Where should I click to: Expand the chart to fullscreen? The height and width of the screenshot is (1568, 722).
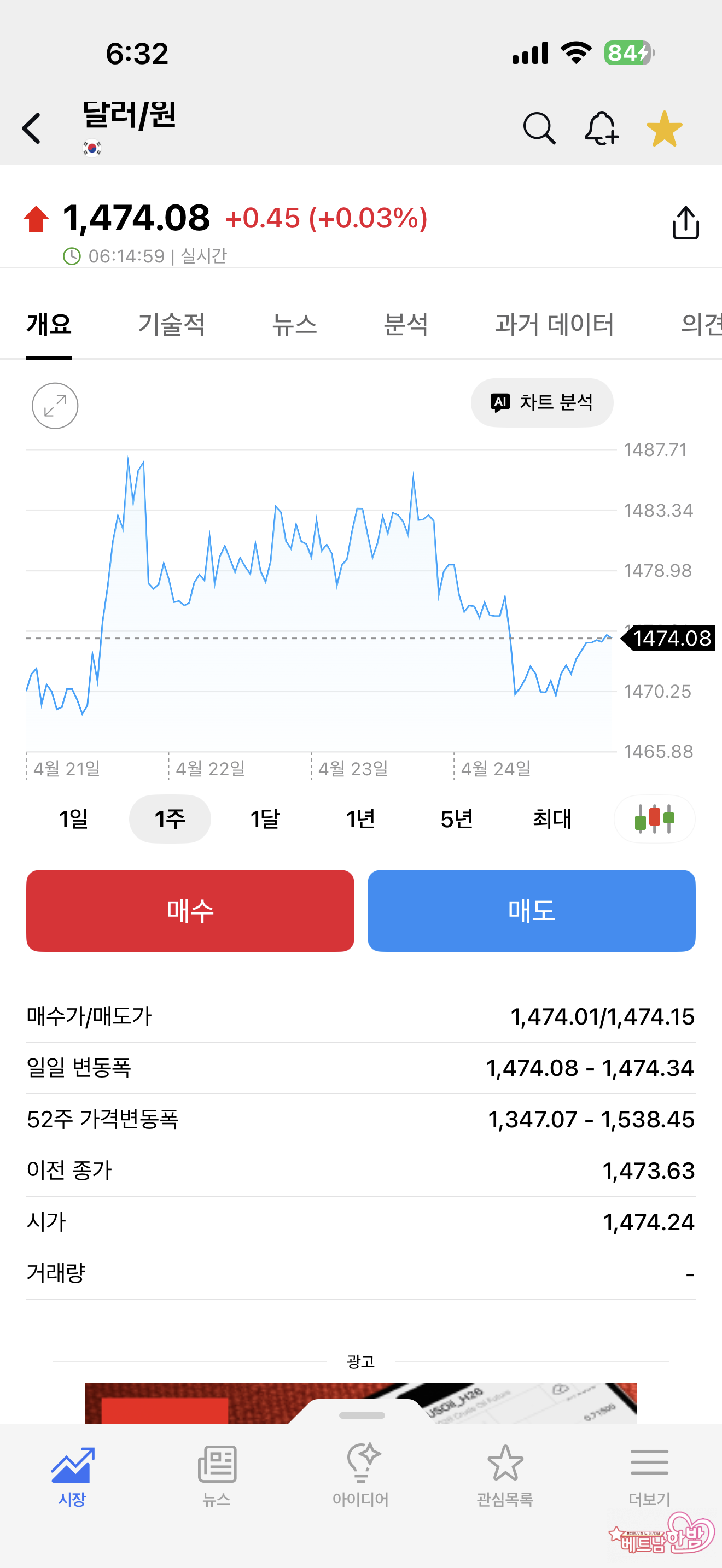[55, 406]
